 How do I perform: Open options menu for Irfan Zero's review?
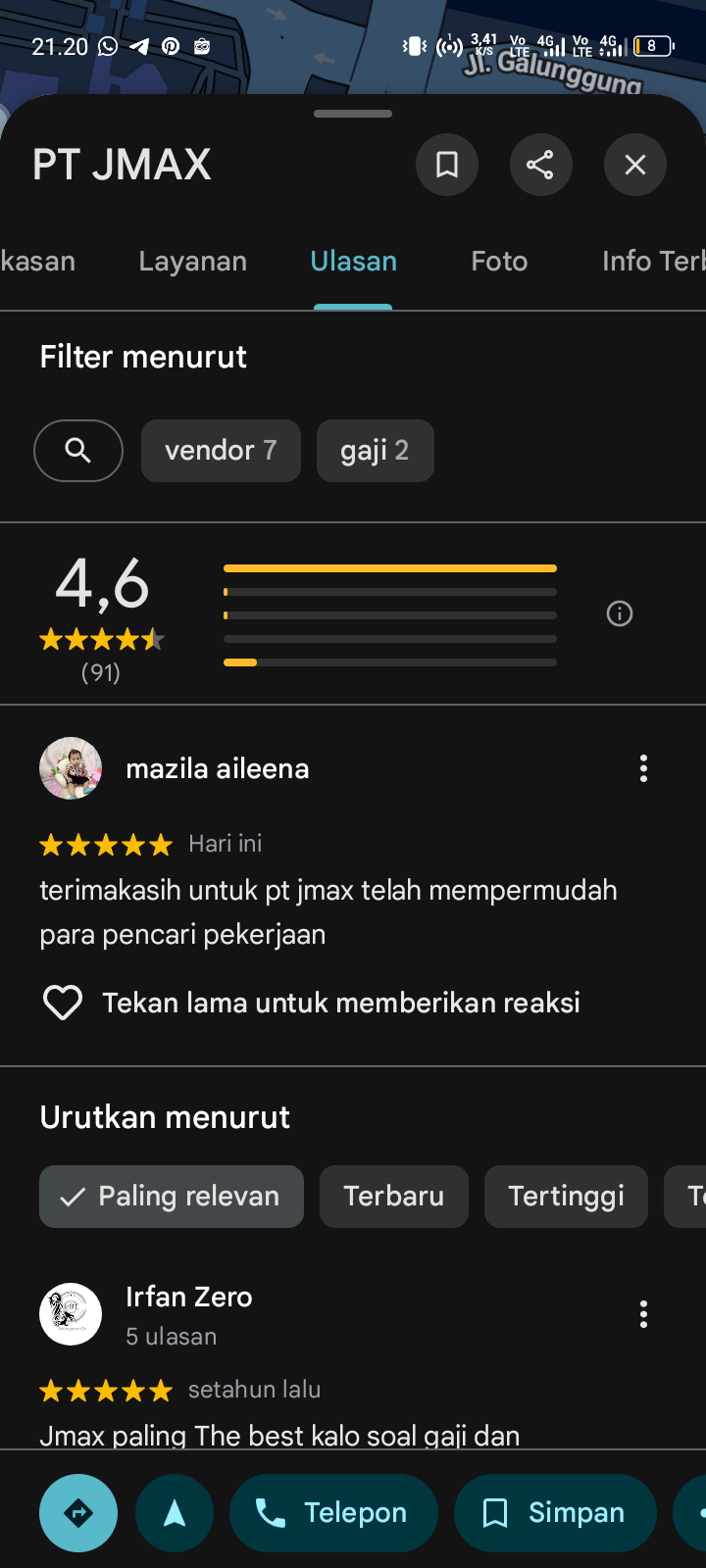[643, 1314]
